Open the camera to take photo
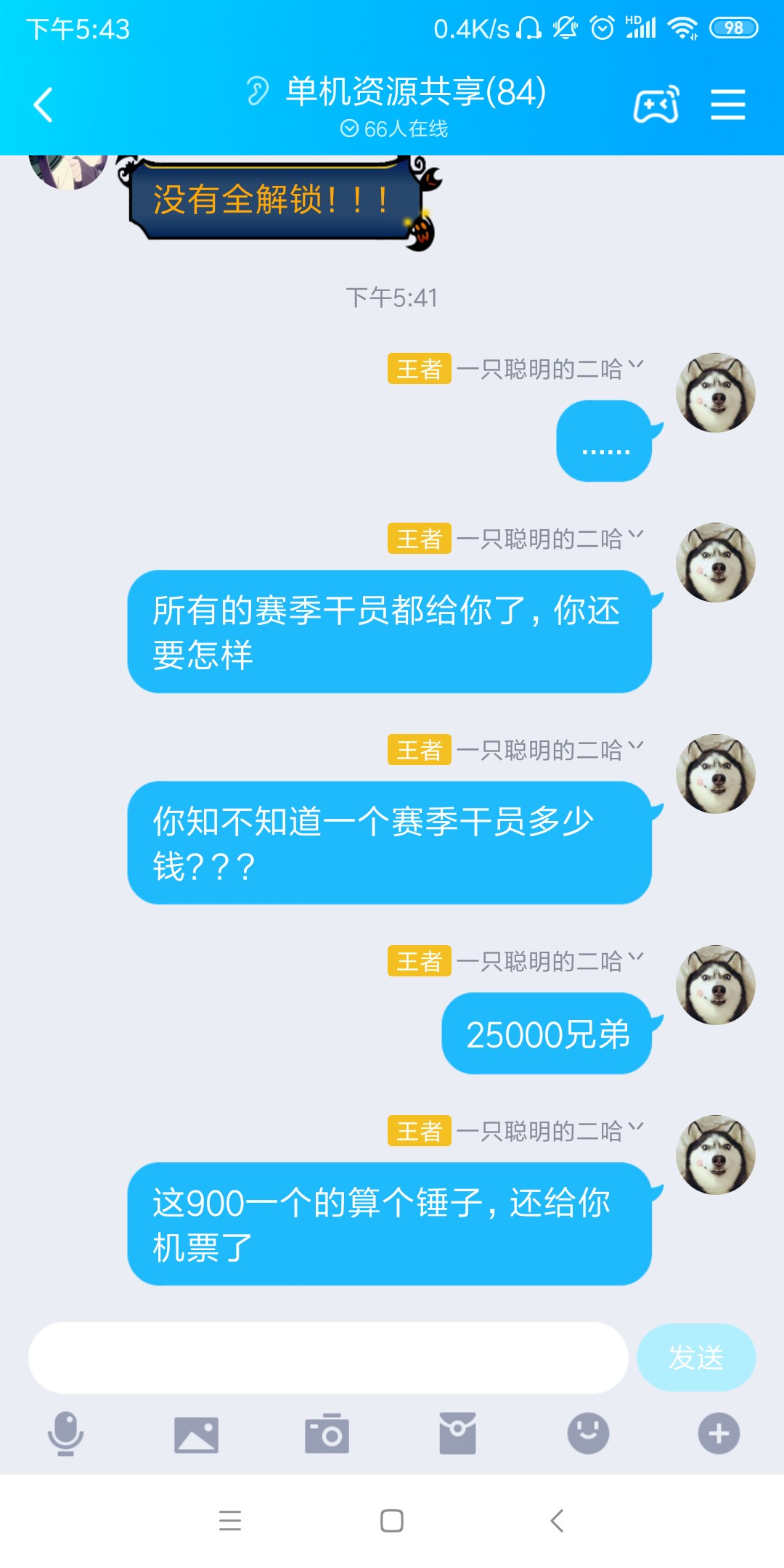This screenshot has height=1568, width=784. (327, 1434)
